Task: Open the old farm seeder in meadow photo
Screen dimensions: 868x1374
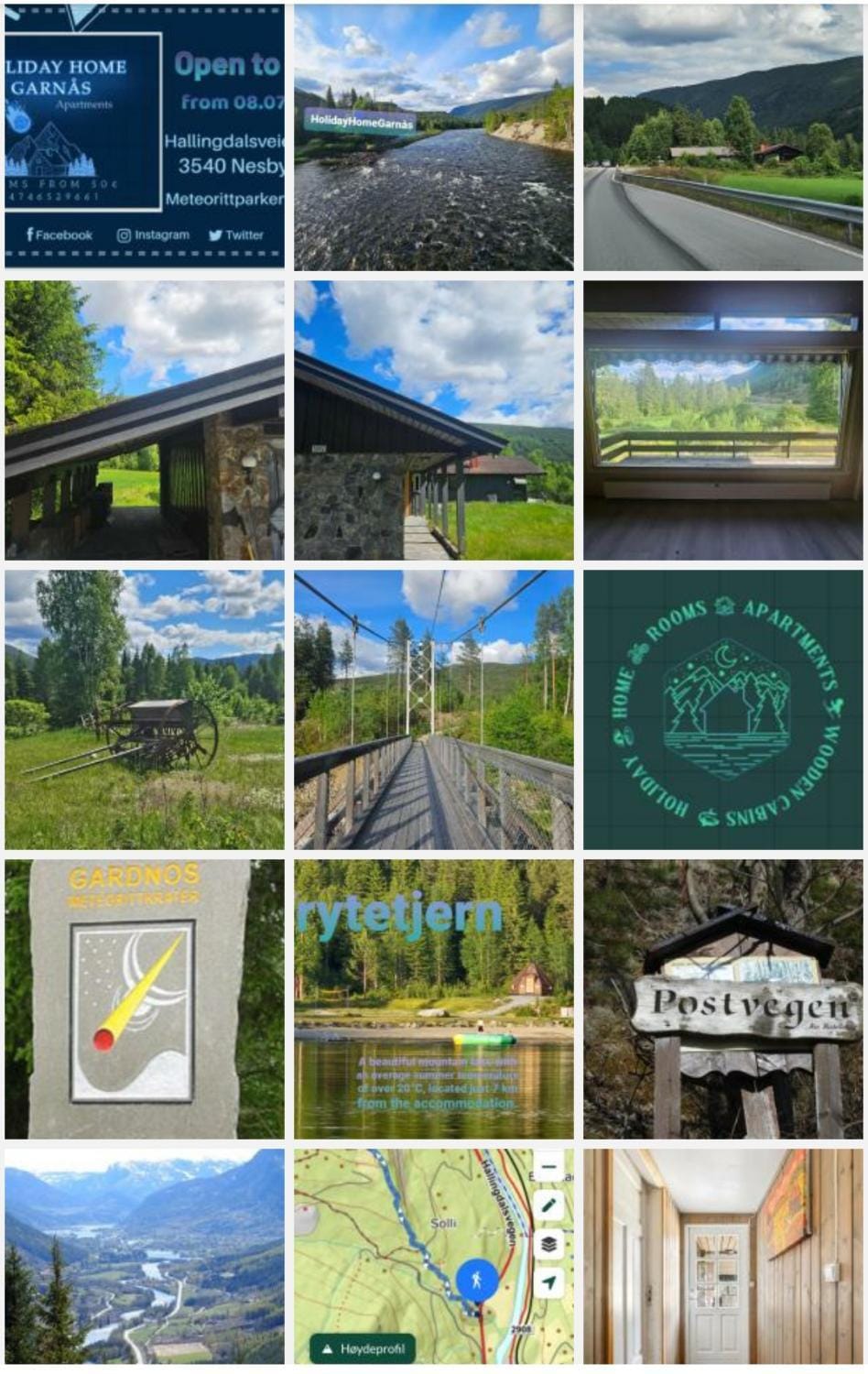Action: coord(145,710)
